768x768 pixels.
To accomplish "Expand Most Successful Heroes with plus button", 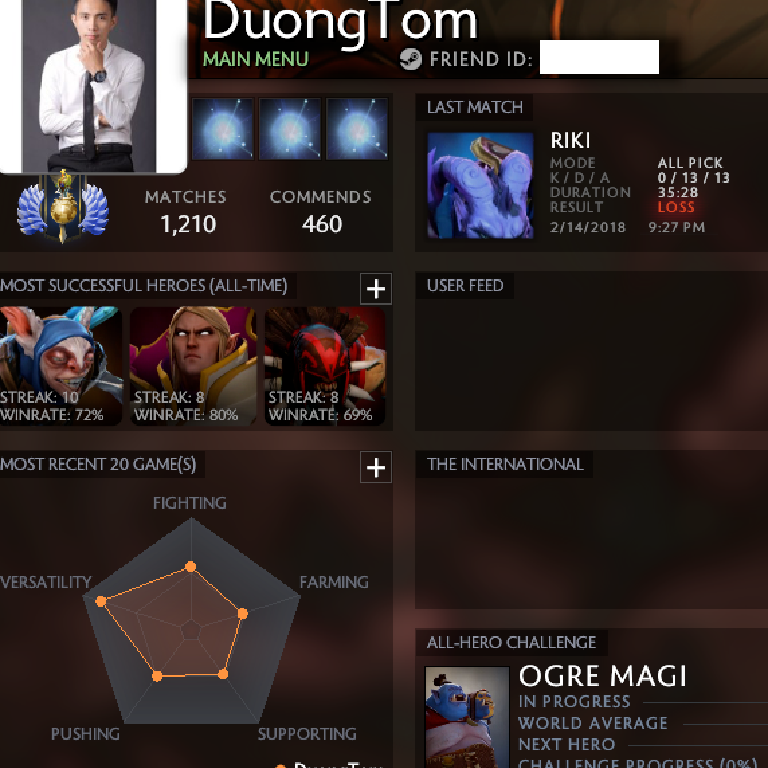I will tap(375, 289).
